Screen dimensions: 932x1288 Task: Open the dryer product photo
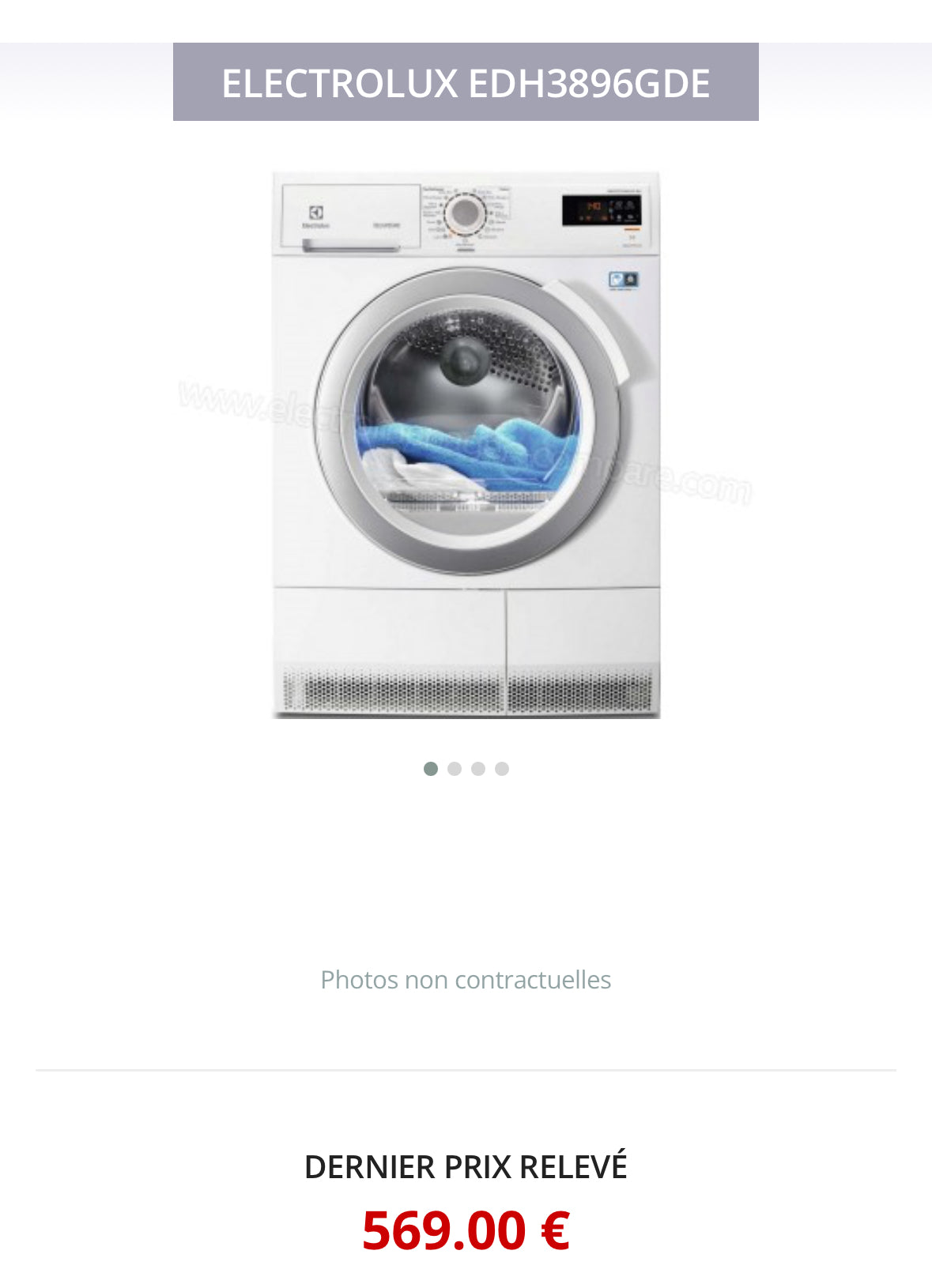click(466, 443)
